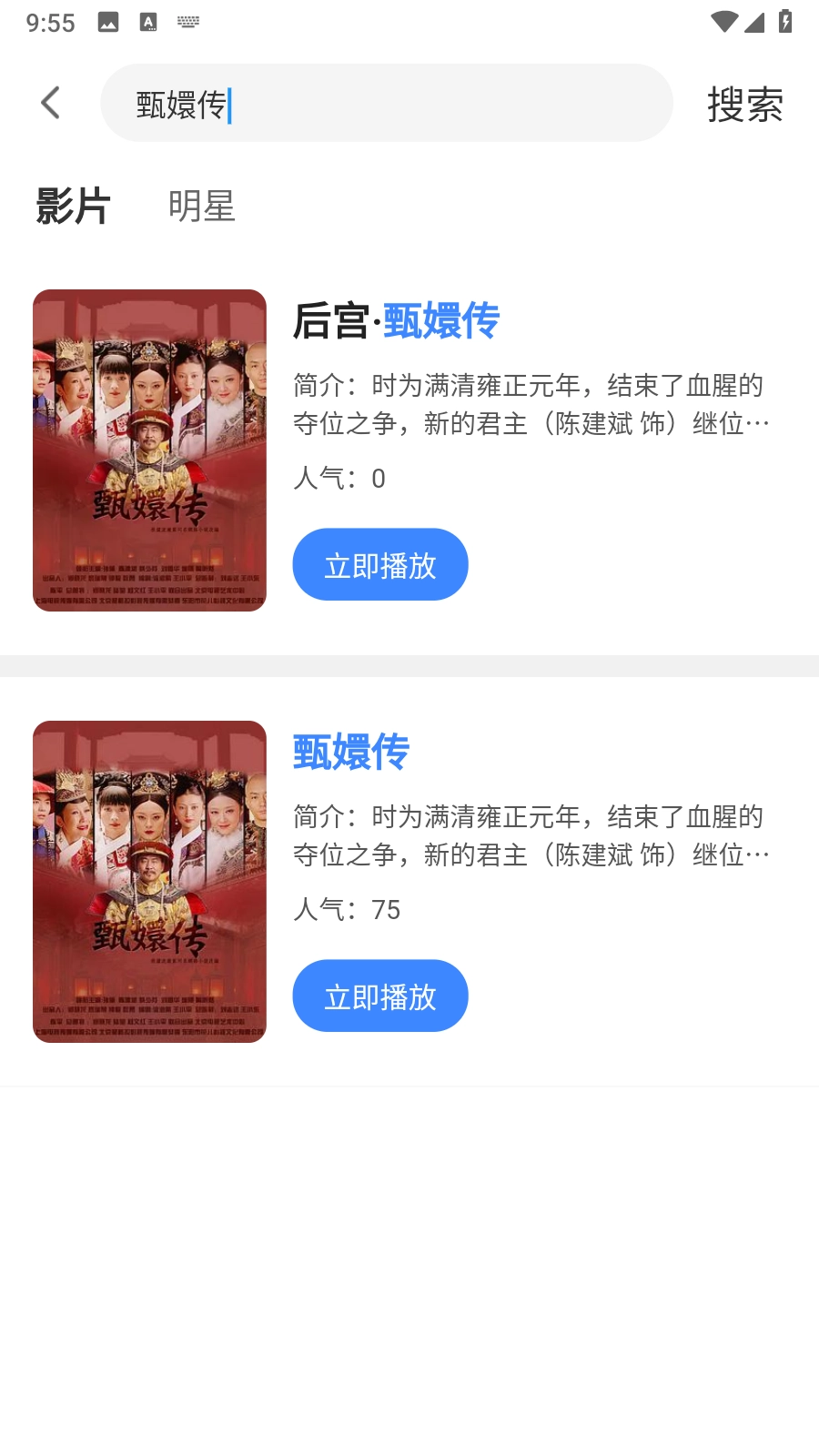Tap the battery indicator icon
Viewport: 819px width, 1456px height.
784,23
